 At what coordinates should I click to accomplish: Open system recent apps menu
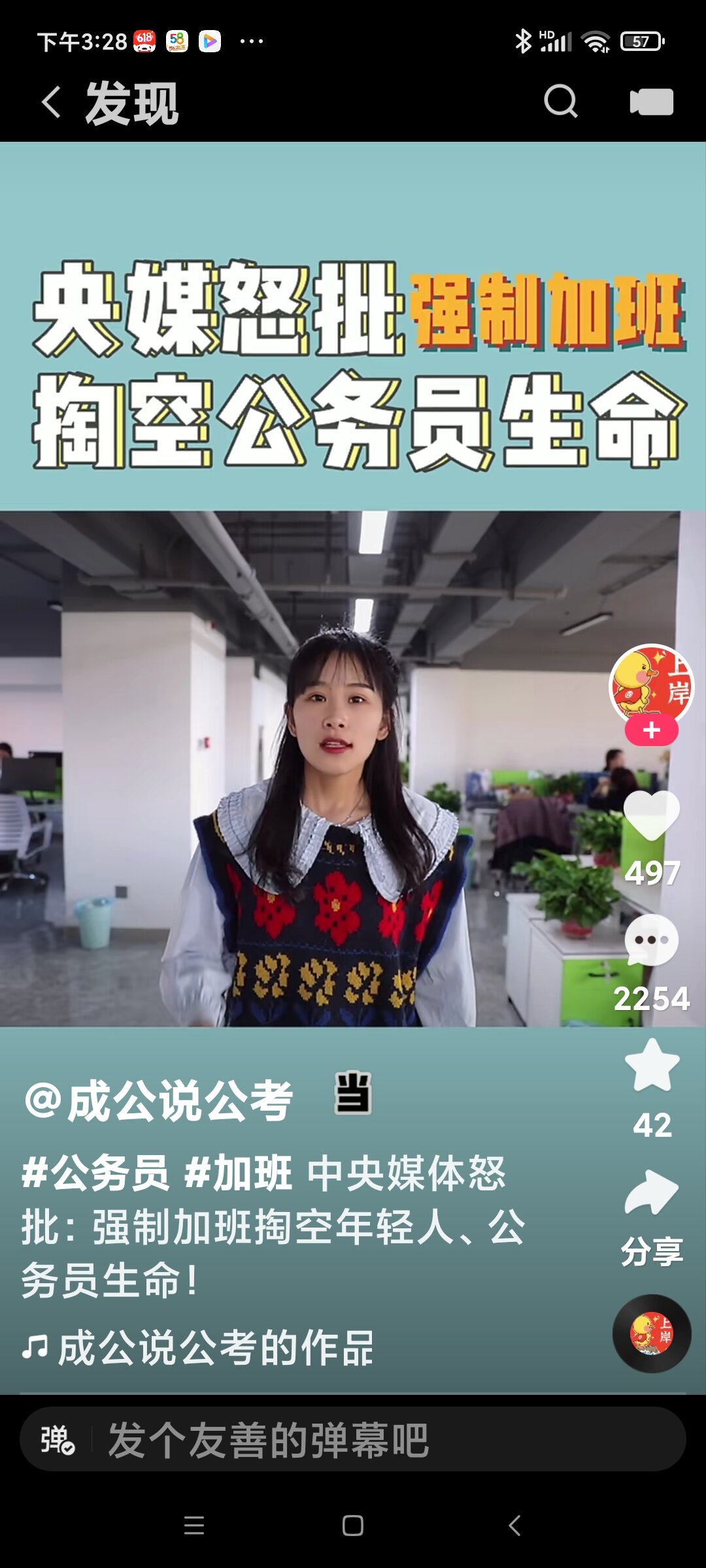(194, 1526)
